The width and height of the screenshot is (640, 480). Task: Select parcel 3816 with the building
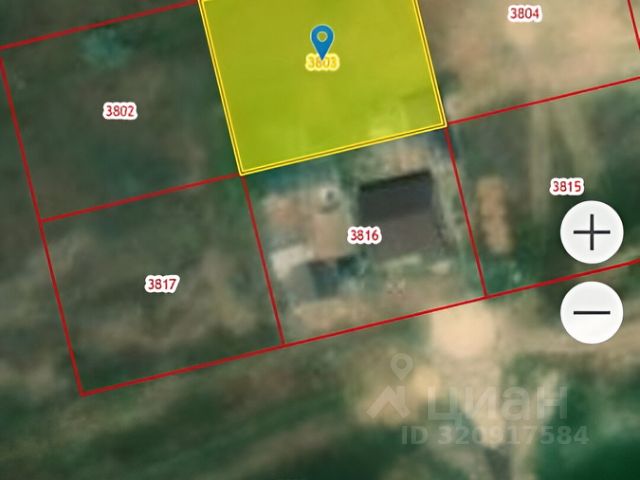pyautogui.click(x=362, y=236)
